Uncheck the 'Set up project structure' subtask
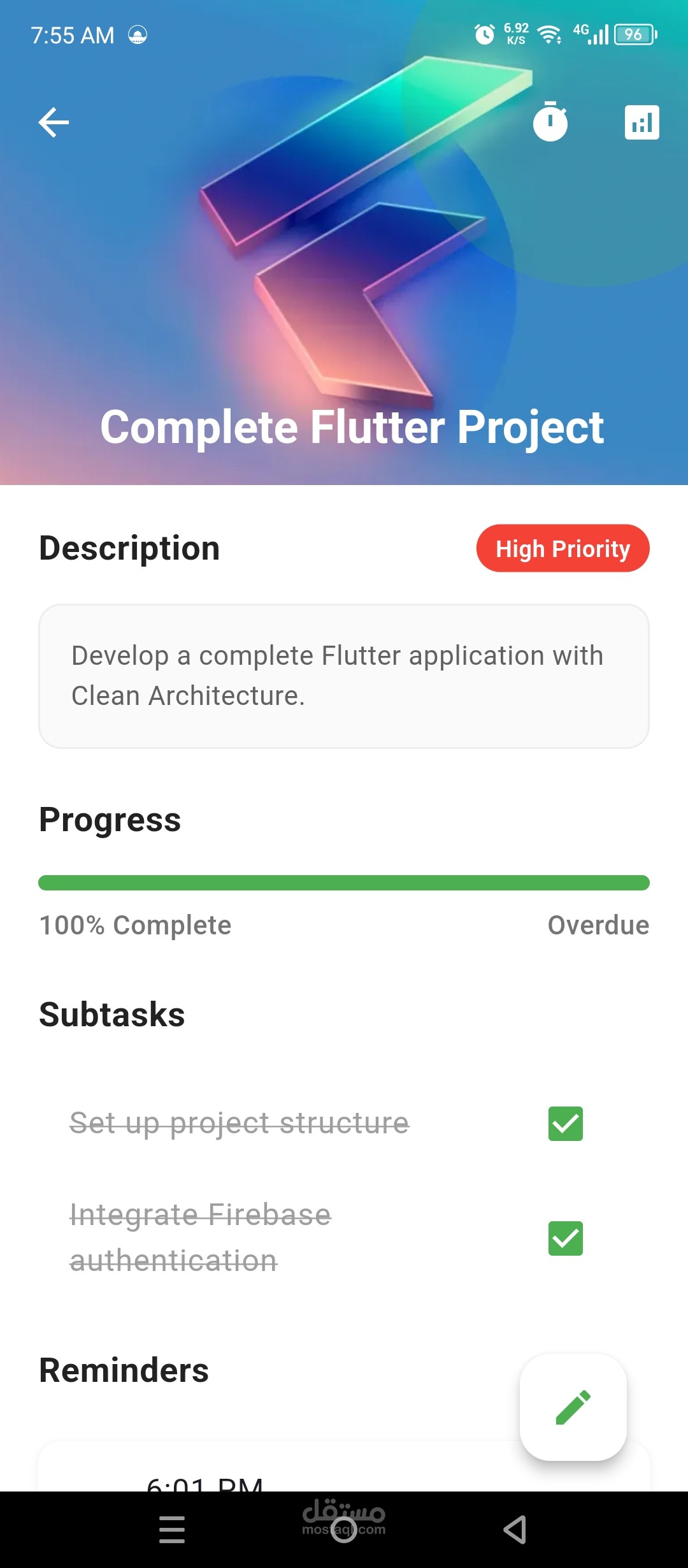The width and height of the screenshot is (688, 1568). coord(566,1124)
